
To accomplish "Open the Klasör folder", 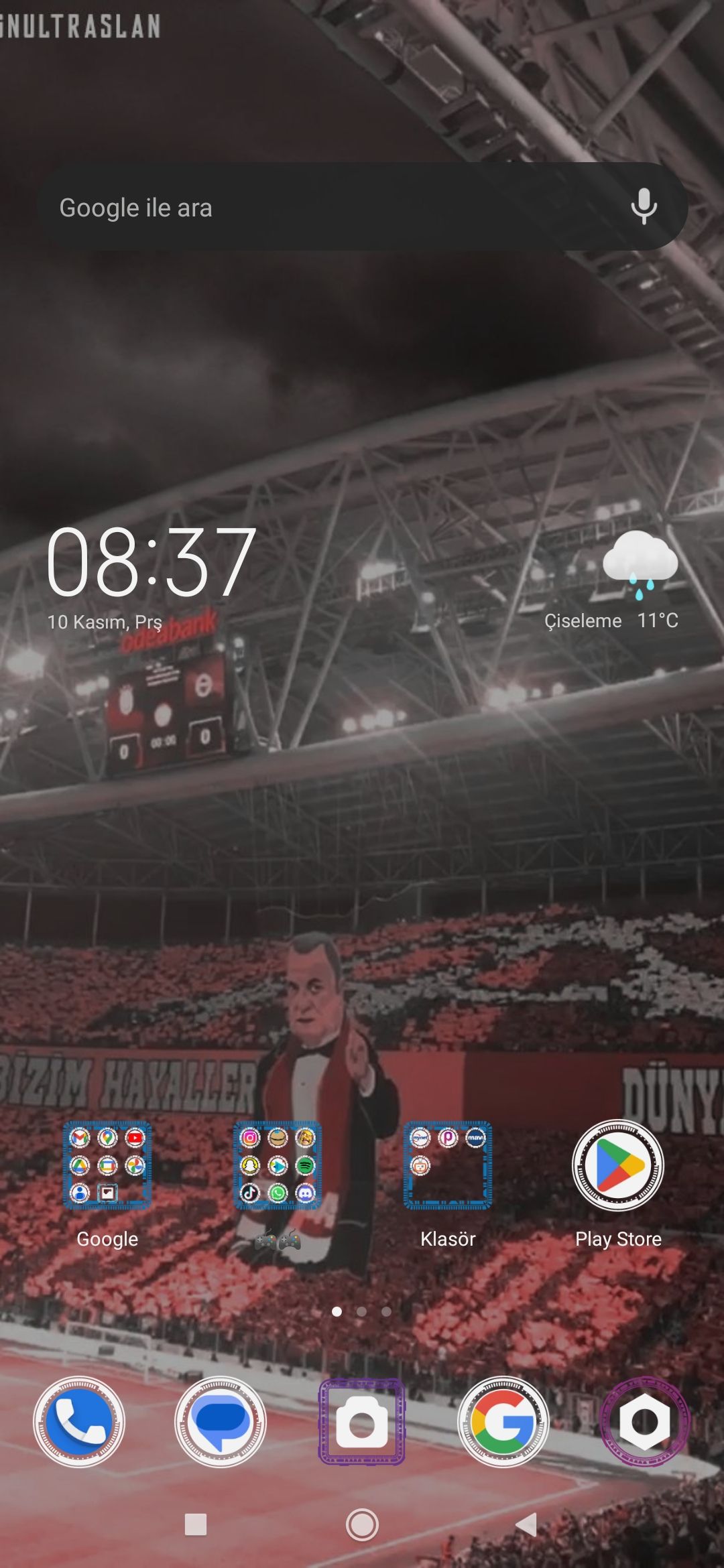I will (x=448, y=1166).
